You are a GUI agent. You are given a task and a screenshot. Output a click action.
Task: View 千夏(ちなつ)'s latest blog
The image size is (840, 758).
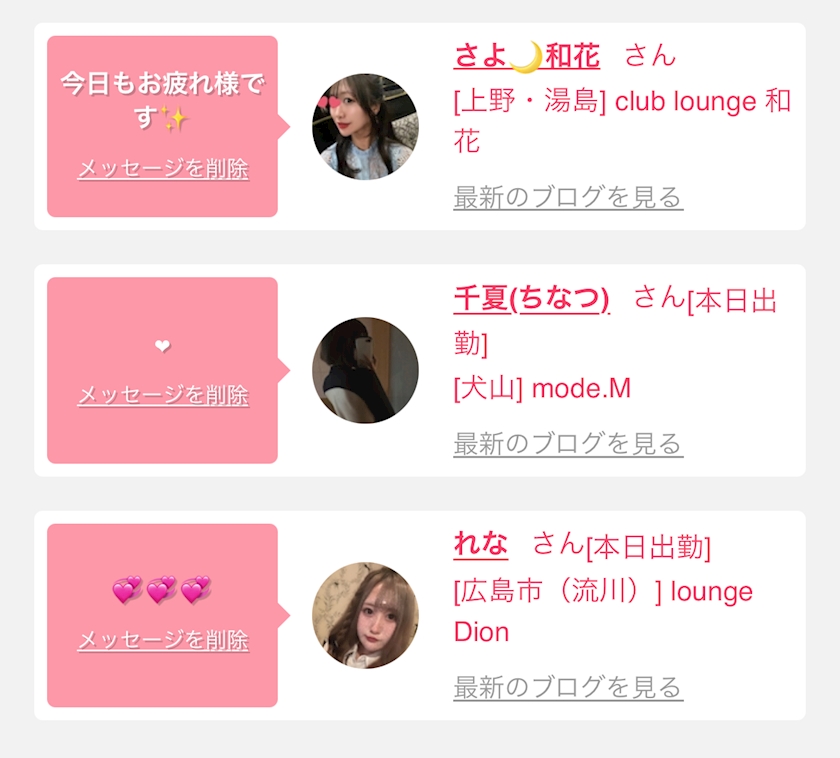click(568, 443)
